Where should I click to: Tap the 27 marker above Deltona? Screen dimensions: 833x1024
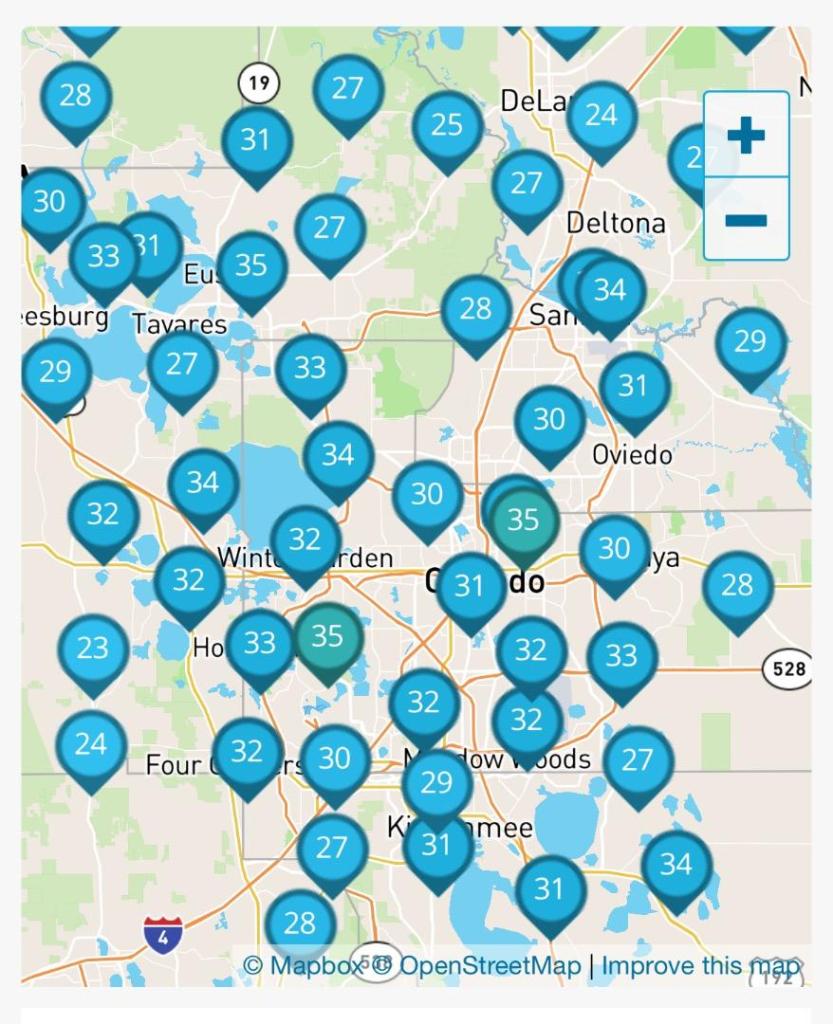[x=526, y=185]
